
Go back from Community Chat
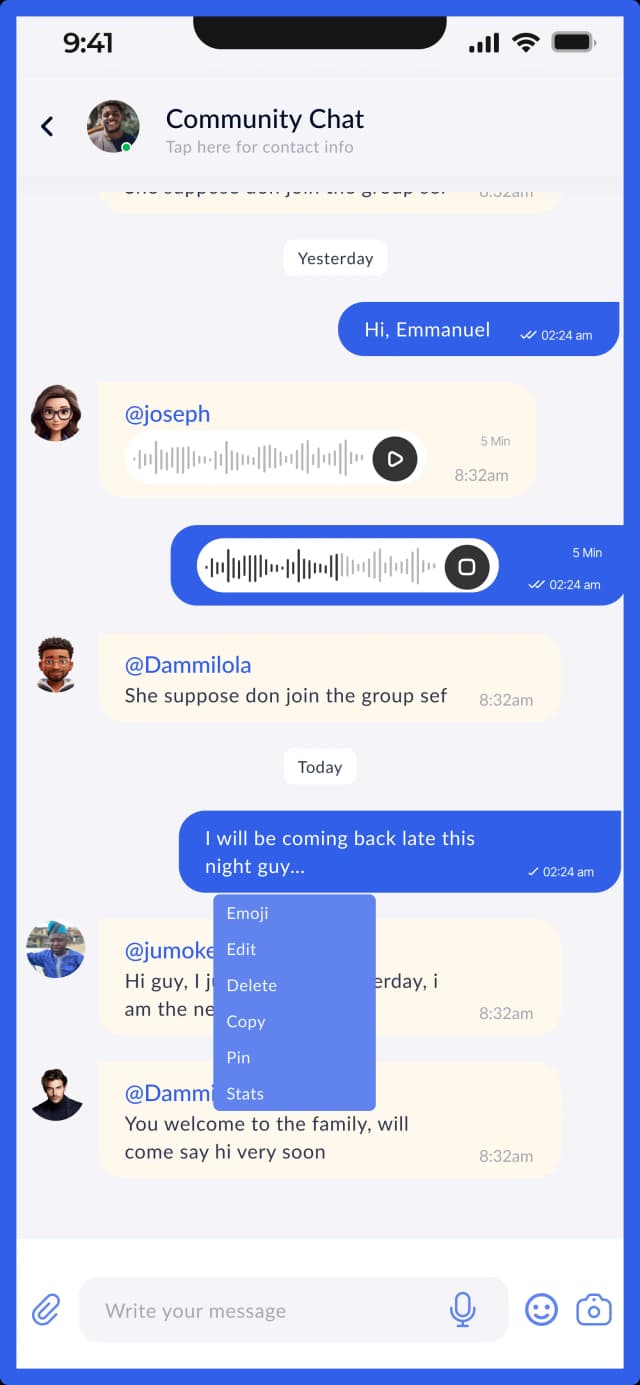pyautogui.click(x=47, y=126)
